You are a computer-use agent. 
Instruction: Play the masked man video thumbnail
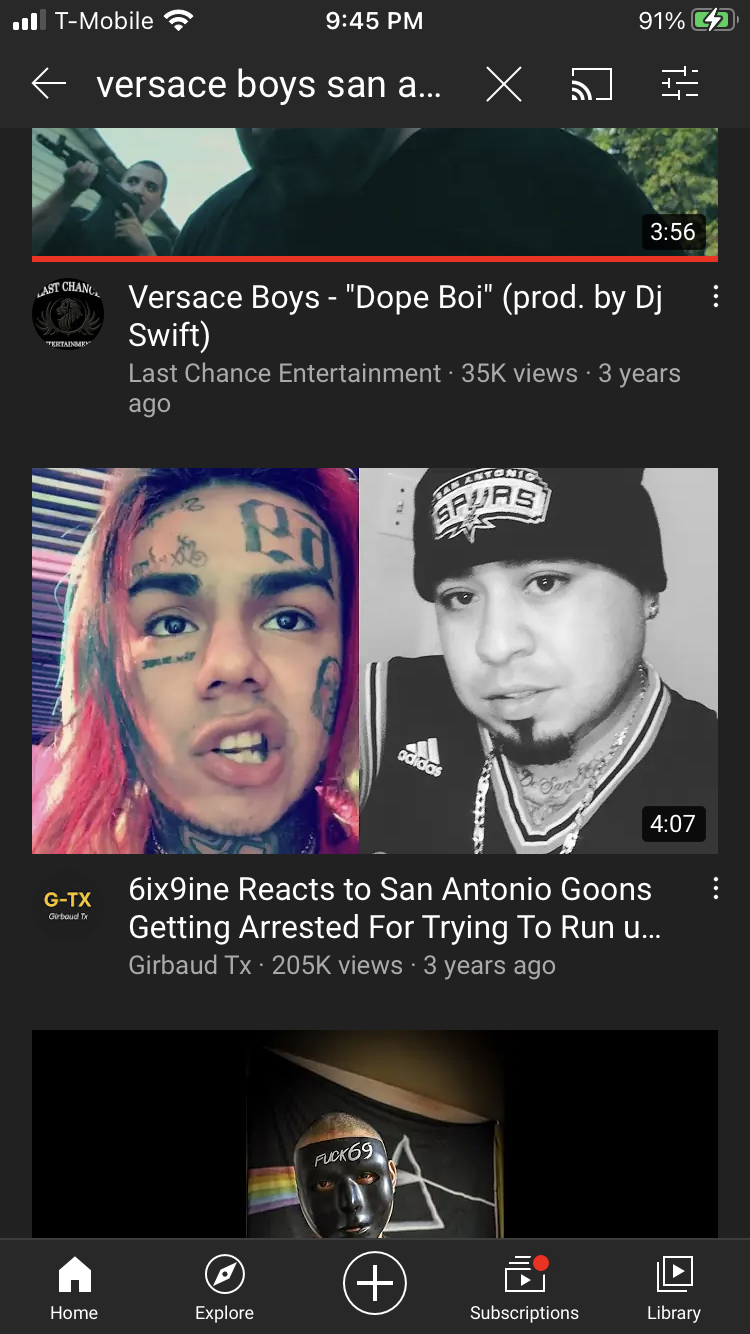tap(375, 1134)
